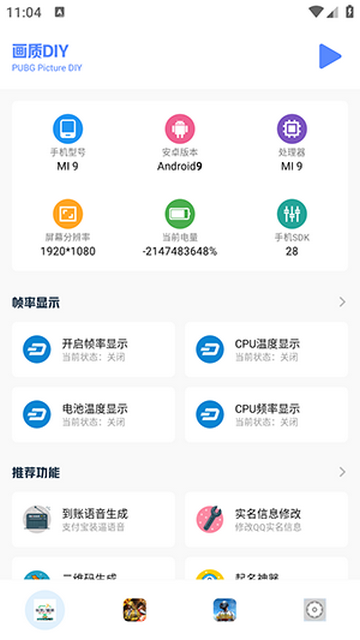Select the first highlighted bottom tab

pos(45,610)
